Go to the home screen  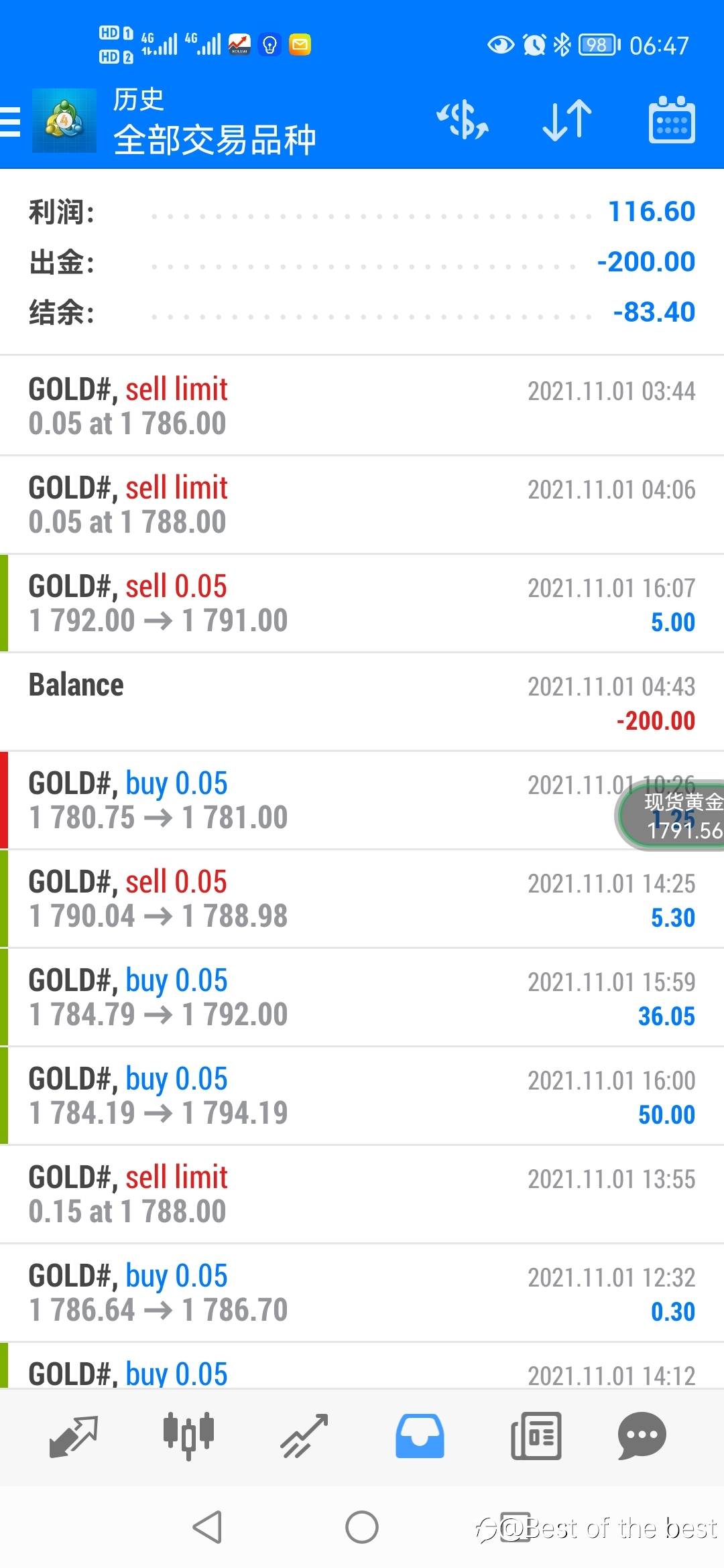point(362,1527)
